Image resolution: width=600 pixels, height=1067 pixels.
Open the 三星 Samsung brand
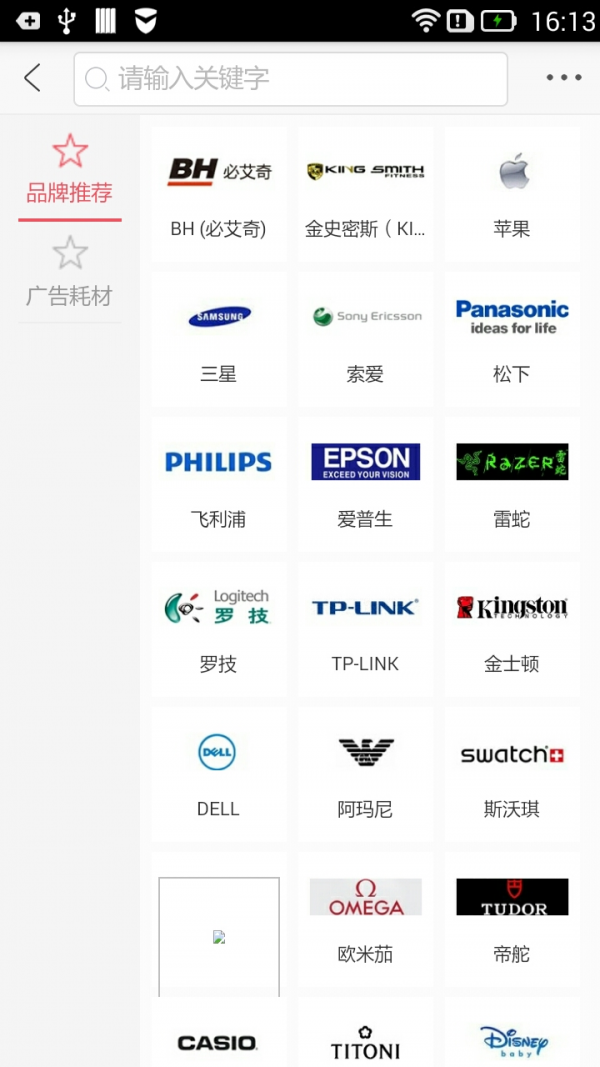pos(218,340)
